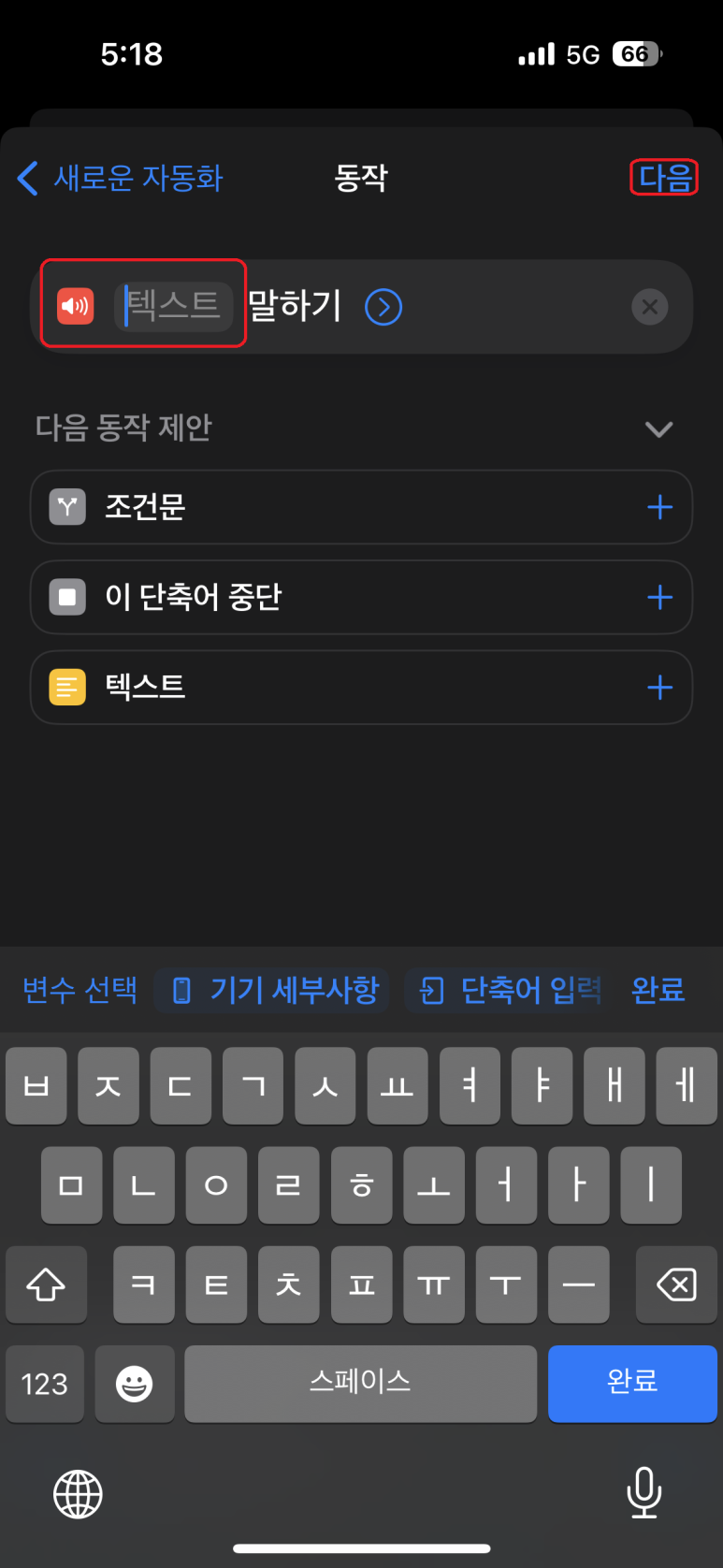Go back to 새로운 자동화
Image resolution: width=723 pixels, height=1568 pixels.
[121, 178]
